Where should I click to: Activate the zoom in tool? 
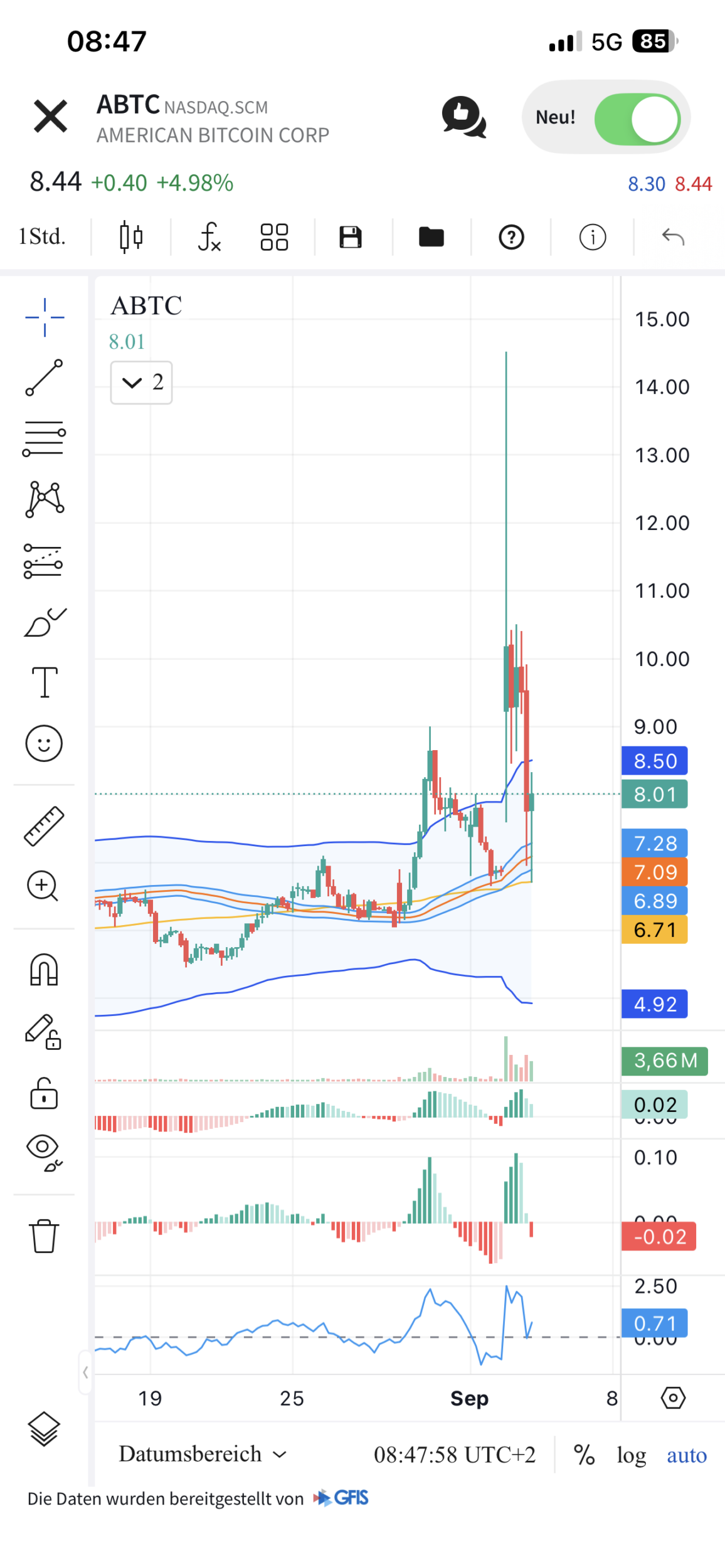click(43, 886)
